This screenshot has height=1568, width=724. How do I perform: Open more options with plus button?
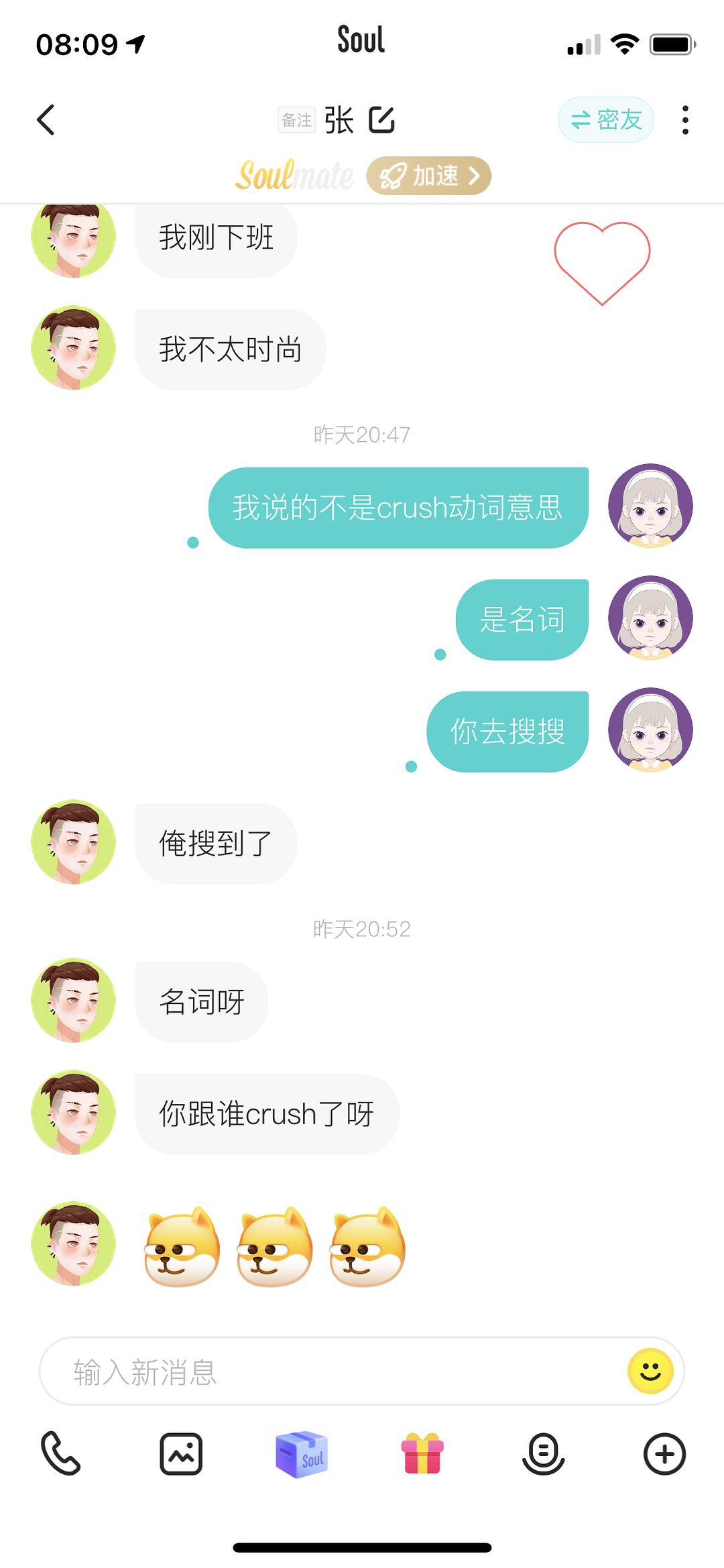pyautogui.click(x=664, y=1454)
